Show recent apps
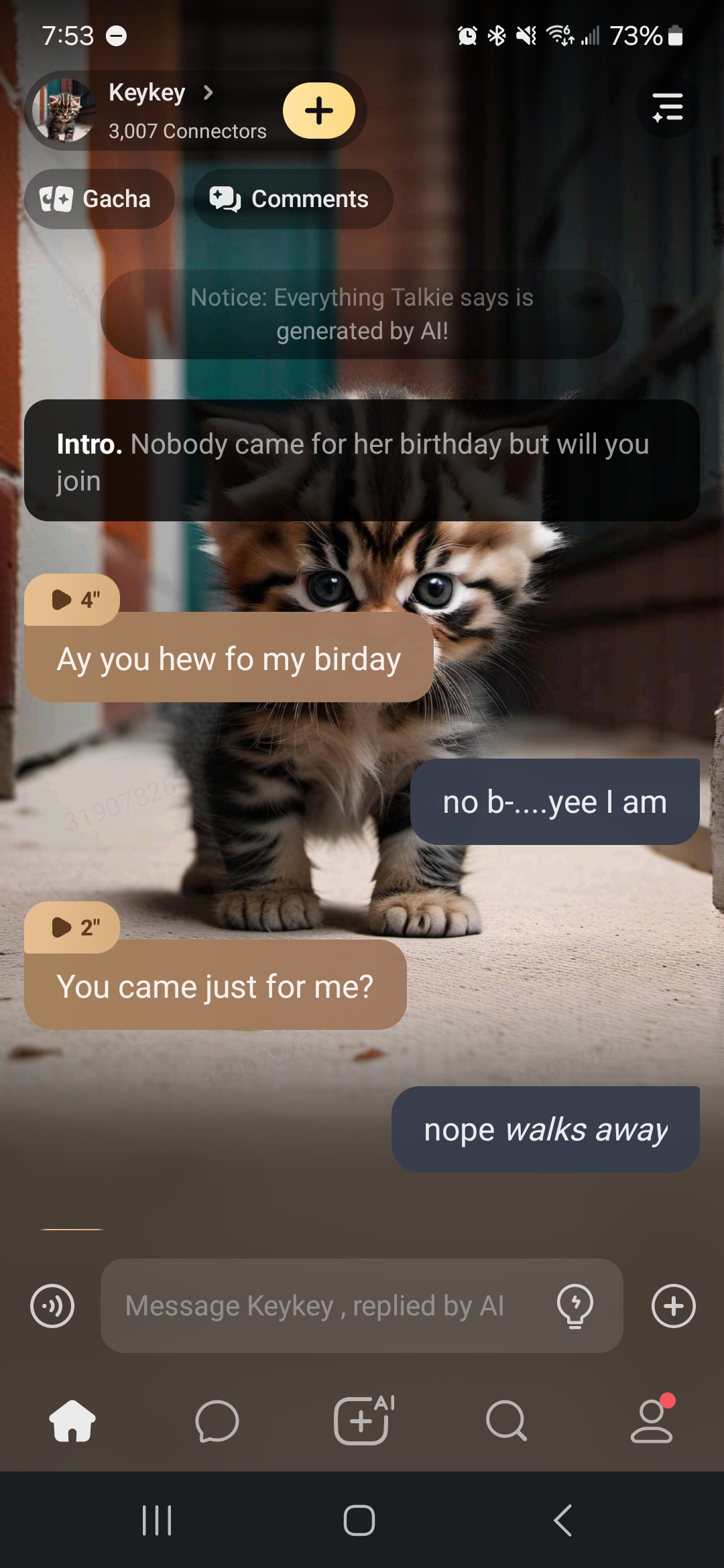Viewport: 724px width, 1568px height. pyautogui.click(x=157, y=1520)
